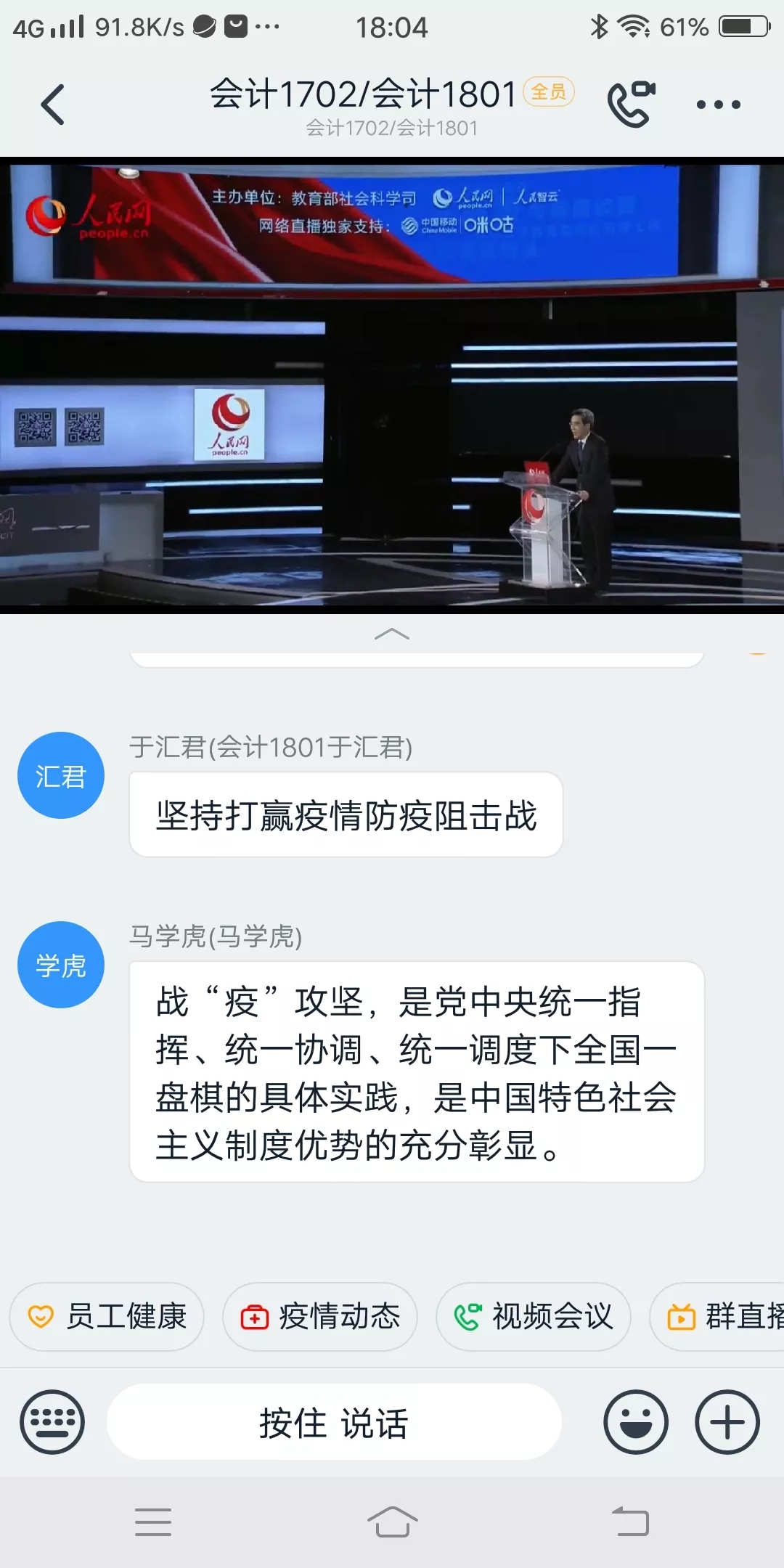Open the 疫情动态 shortcut

coord(320,1316)
